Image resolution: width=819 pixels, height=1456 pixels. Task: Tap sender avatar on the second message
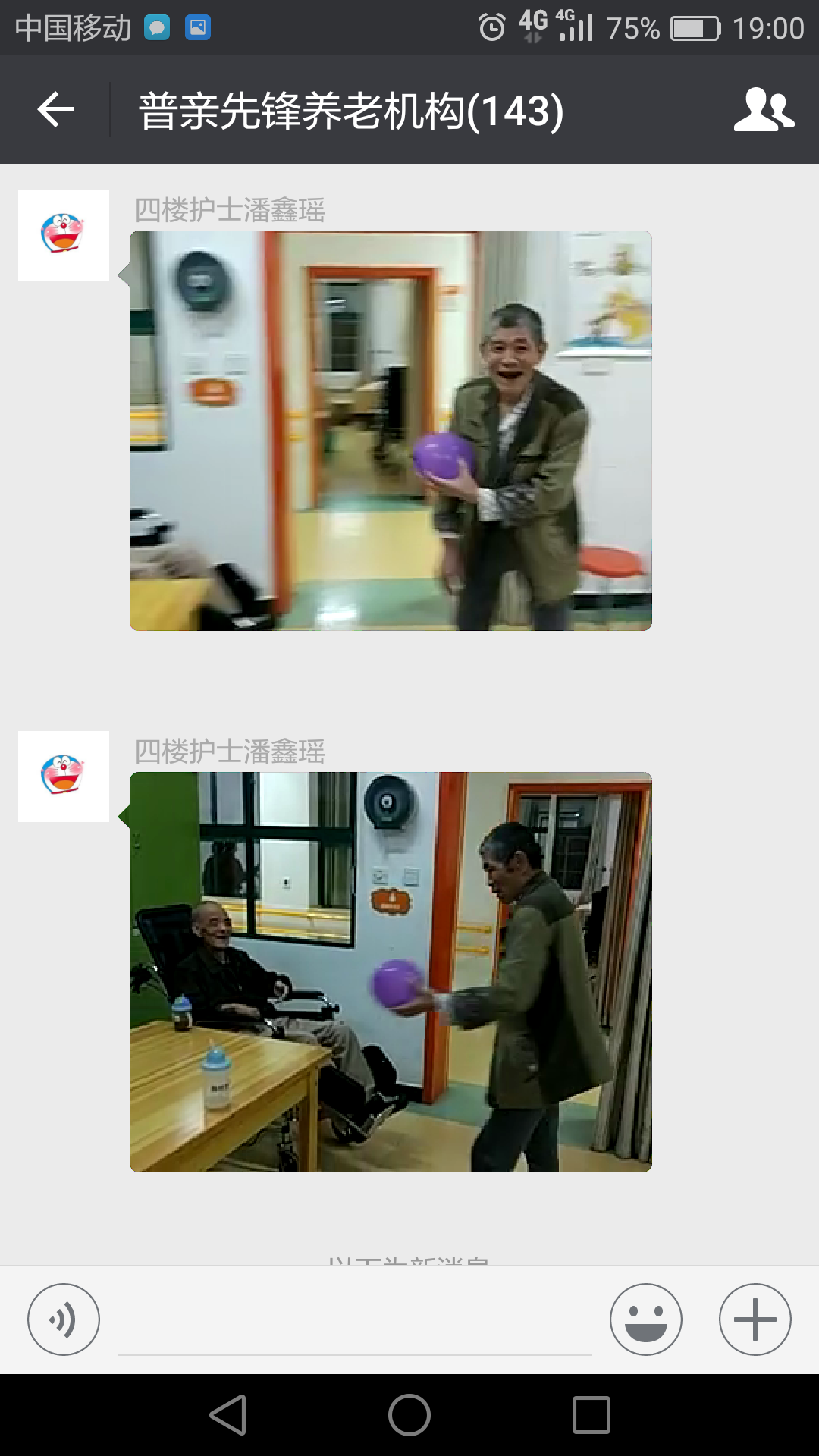(x=64, y=777)
